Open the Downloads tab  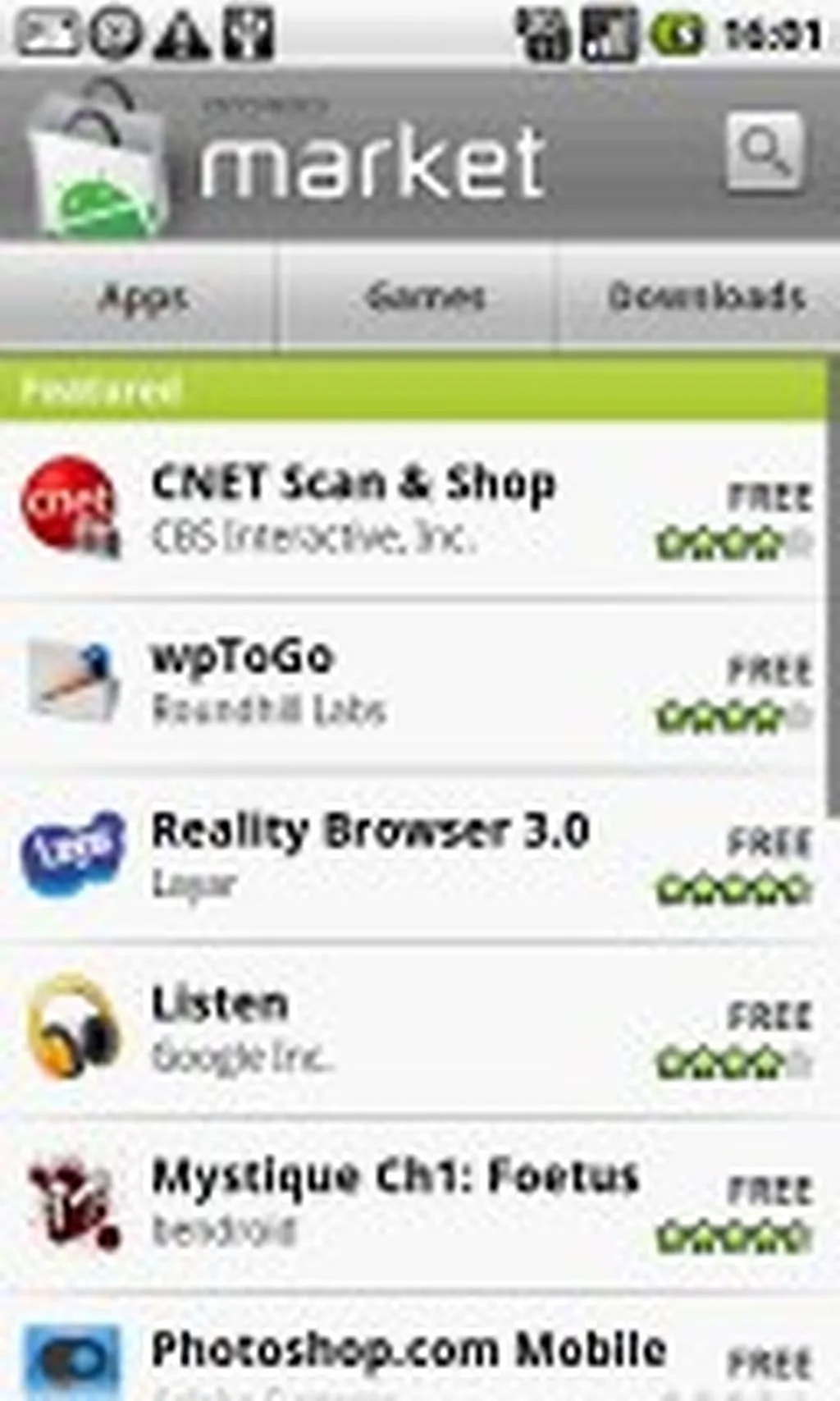705,297
